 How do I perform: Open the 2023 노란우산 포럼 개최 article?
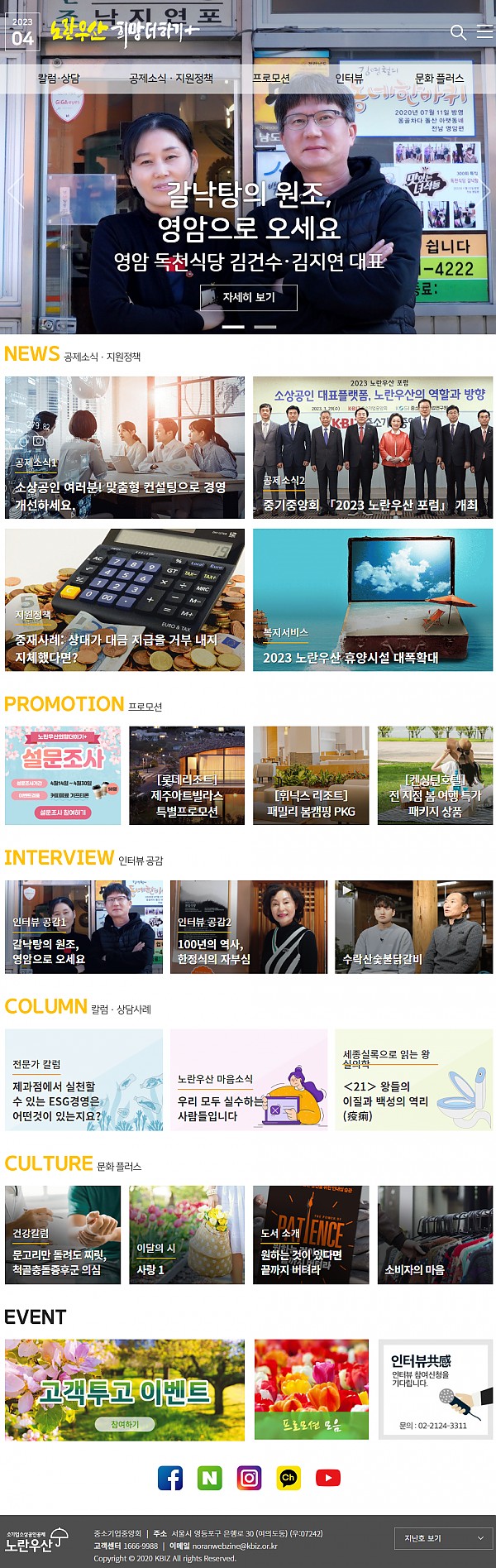pyautogui.click(x=373, y=448)
